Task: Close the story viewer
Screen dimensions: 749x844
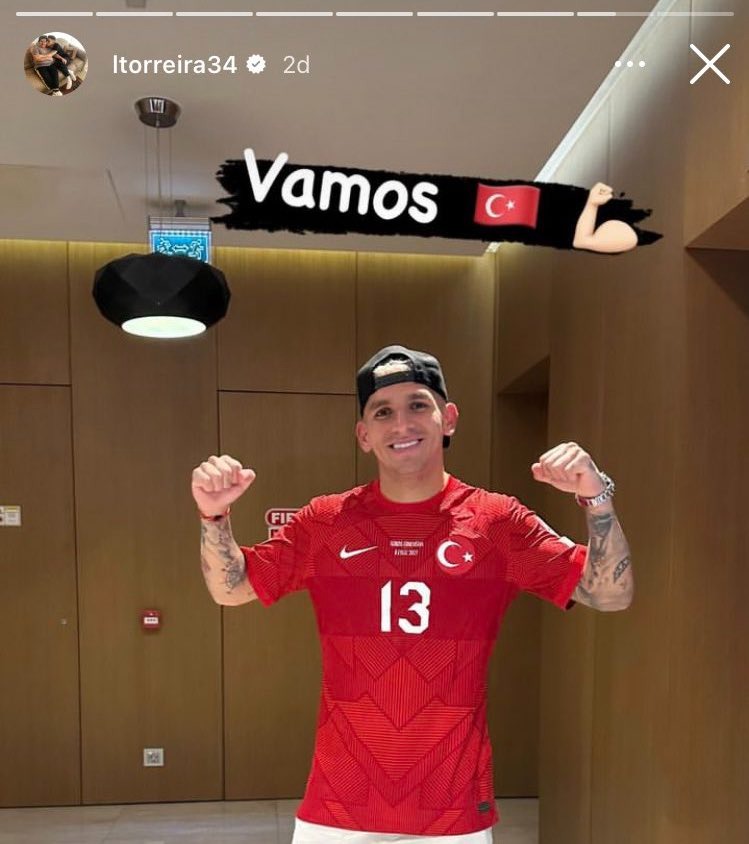Action: [709, 64]
